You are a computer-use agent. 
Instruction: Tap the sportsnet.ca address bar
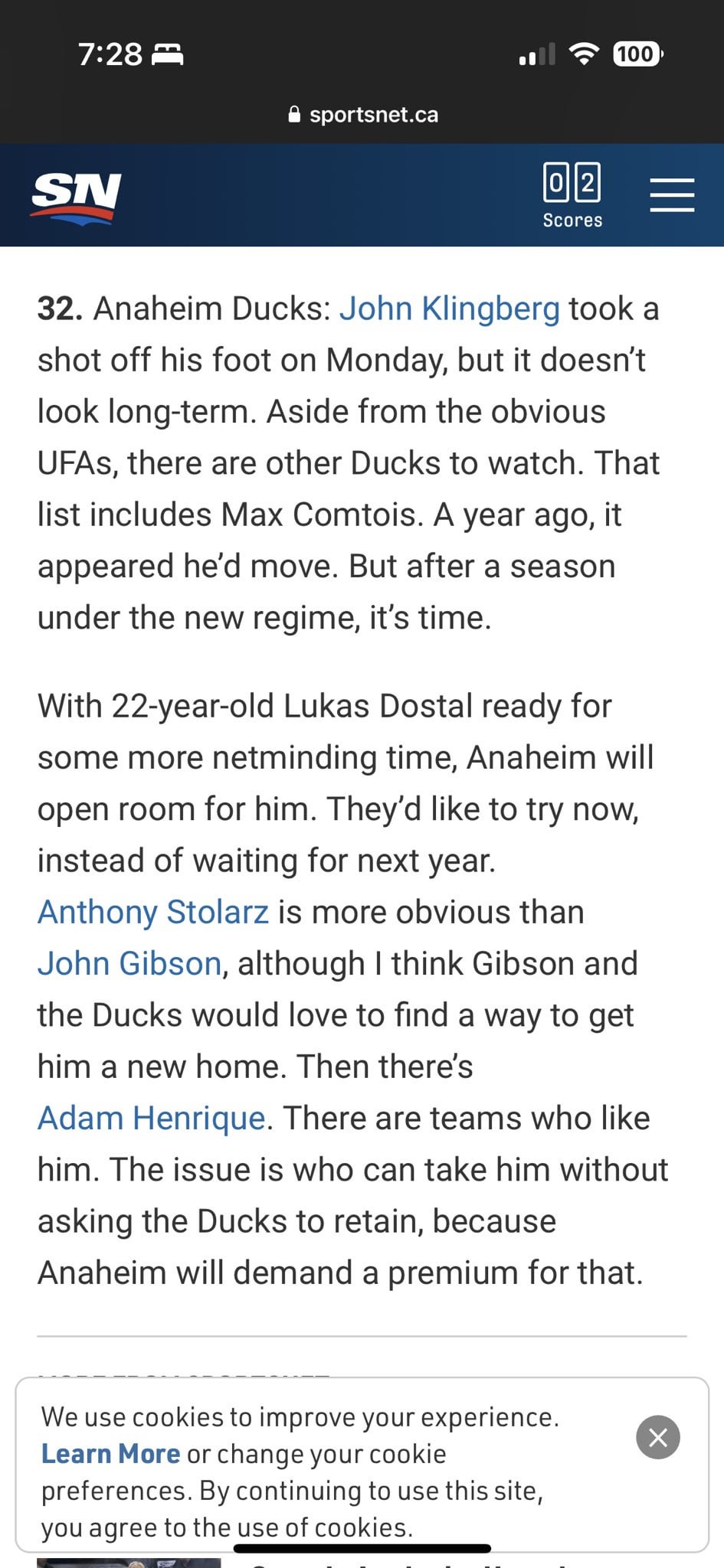pos(363,115)
